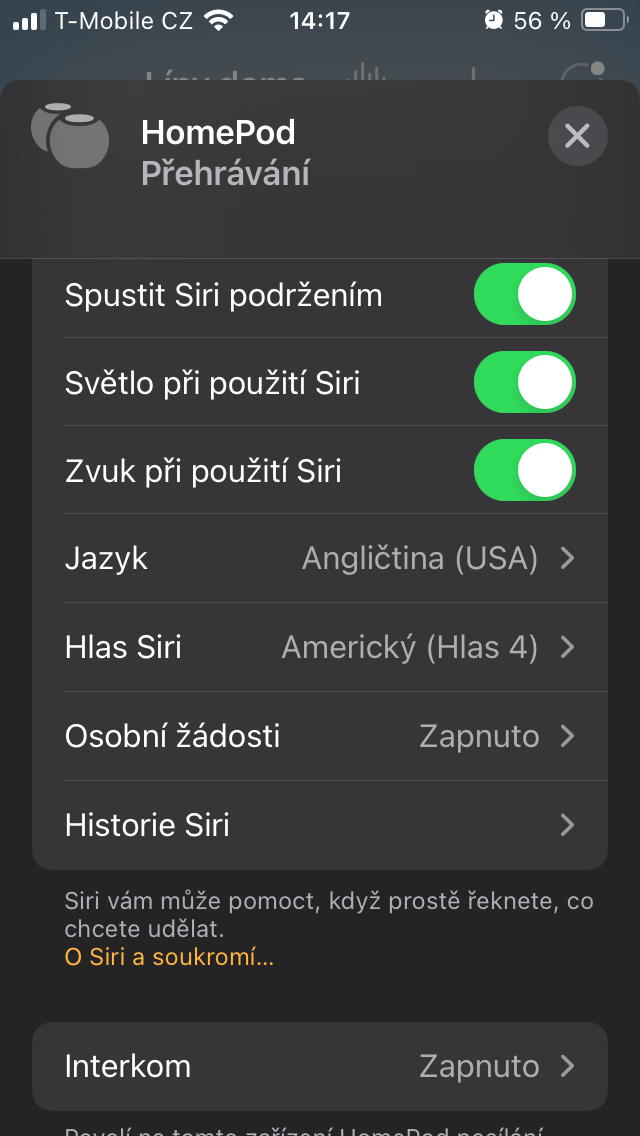
Task: Disable Světlo při použití Siri
Action: pyautogui.click(x=524, y=383)
